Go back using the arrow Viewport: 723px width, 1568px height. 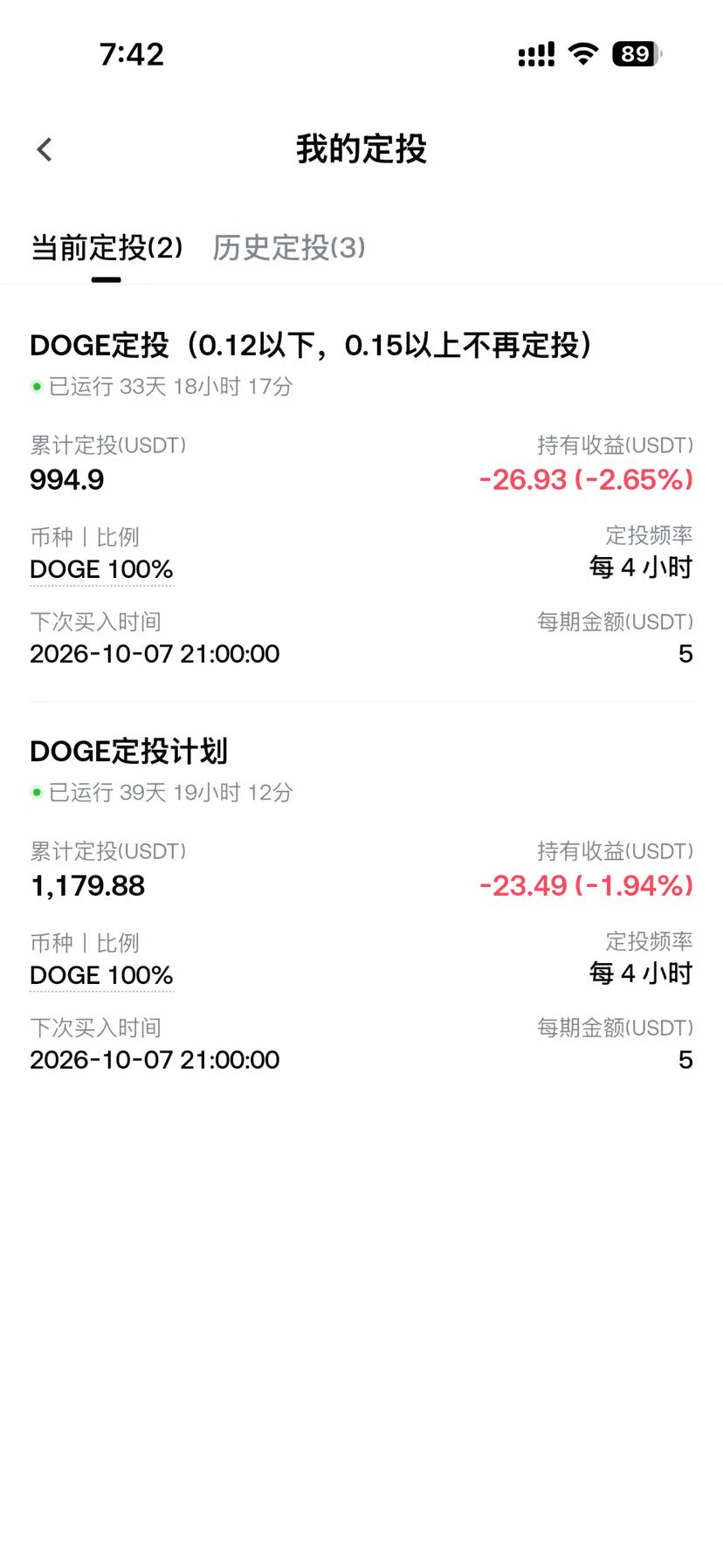(x=45, y=149)
